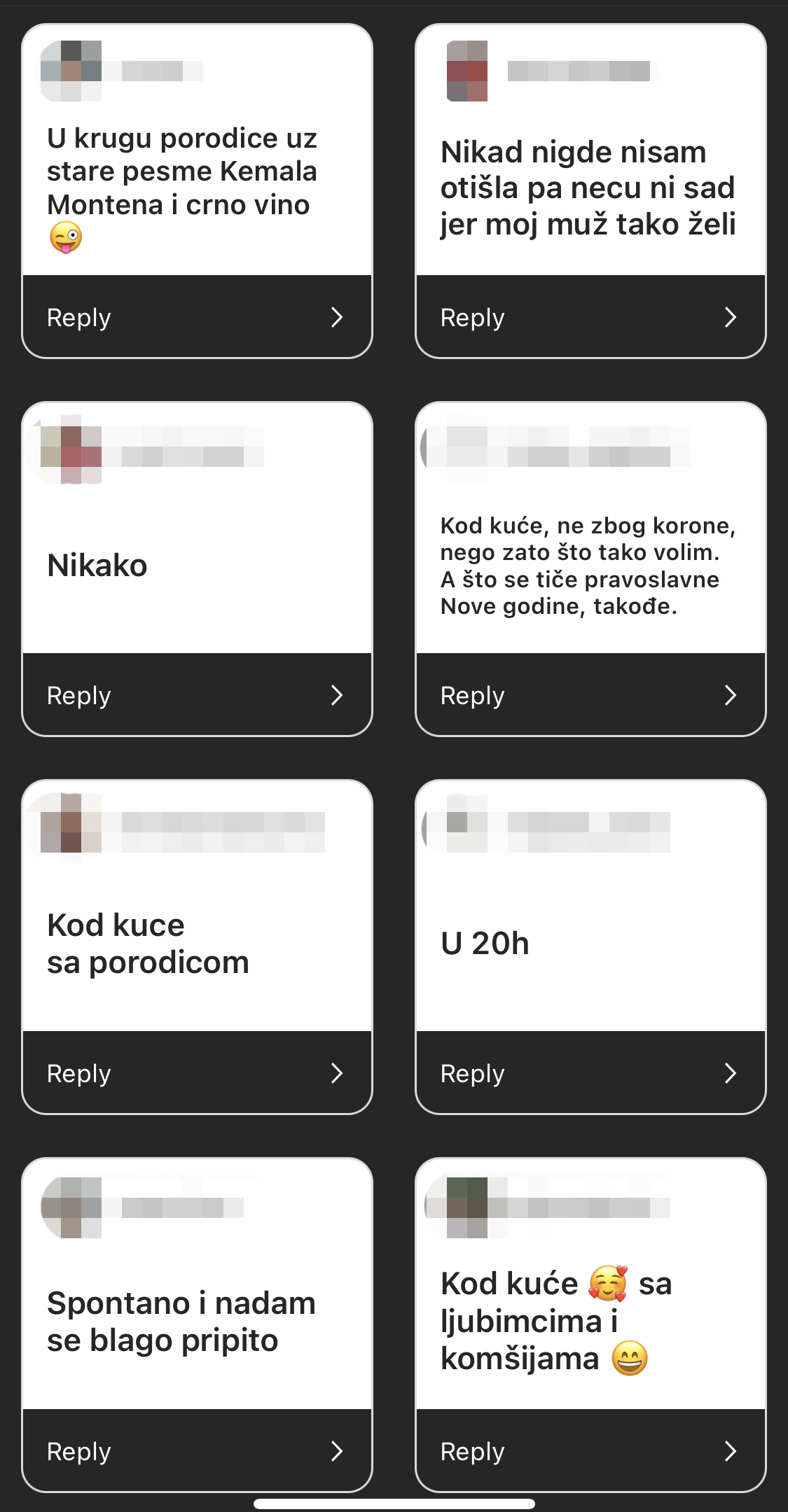Reply to the "Kod kuce sa porodicom" response

tap(197, 1073)
